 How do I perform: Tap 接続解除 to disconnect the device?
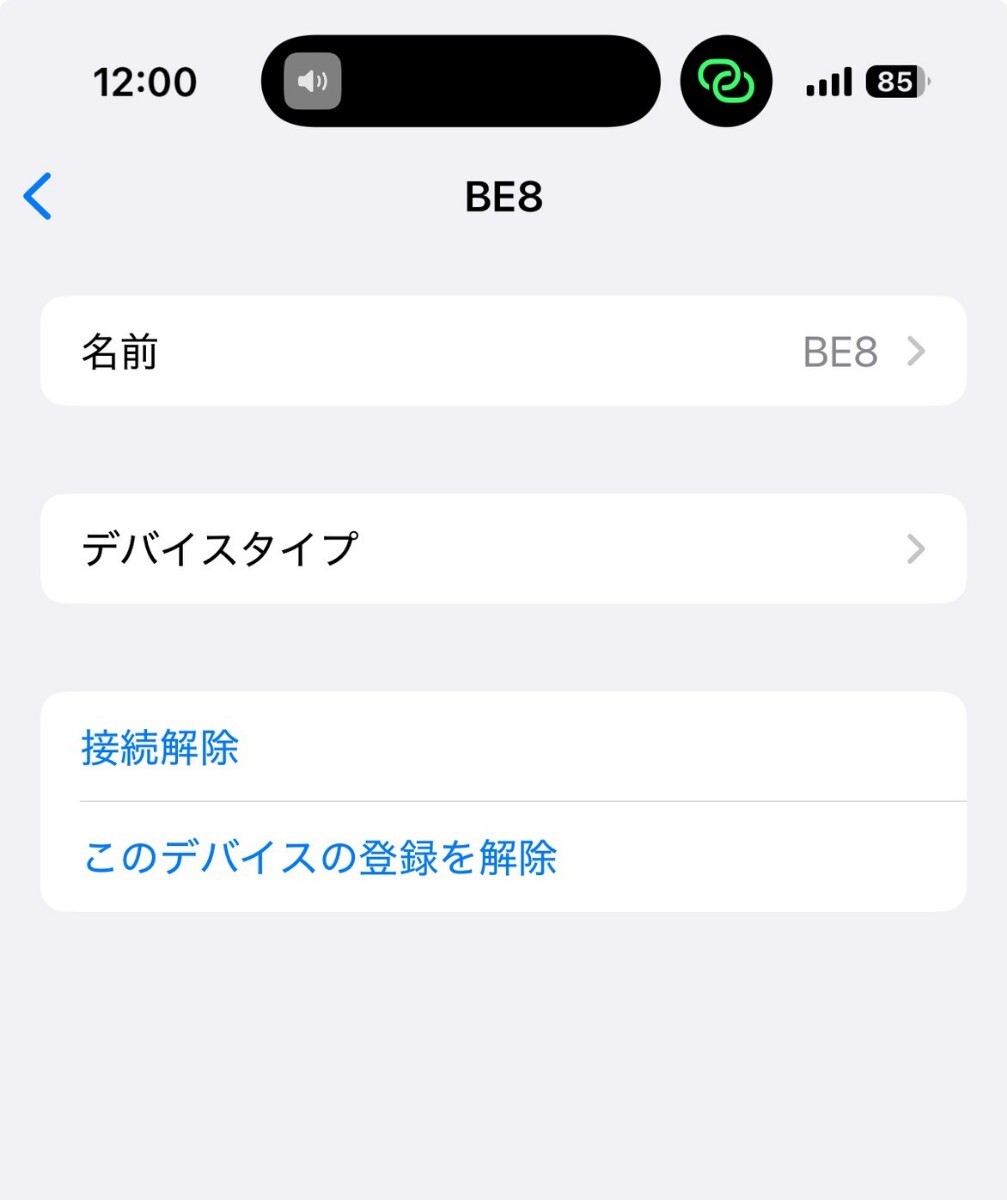pyautogui.click(x=161, y=747)
